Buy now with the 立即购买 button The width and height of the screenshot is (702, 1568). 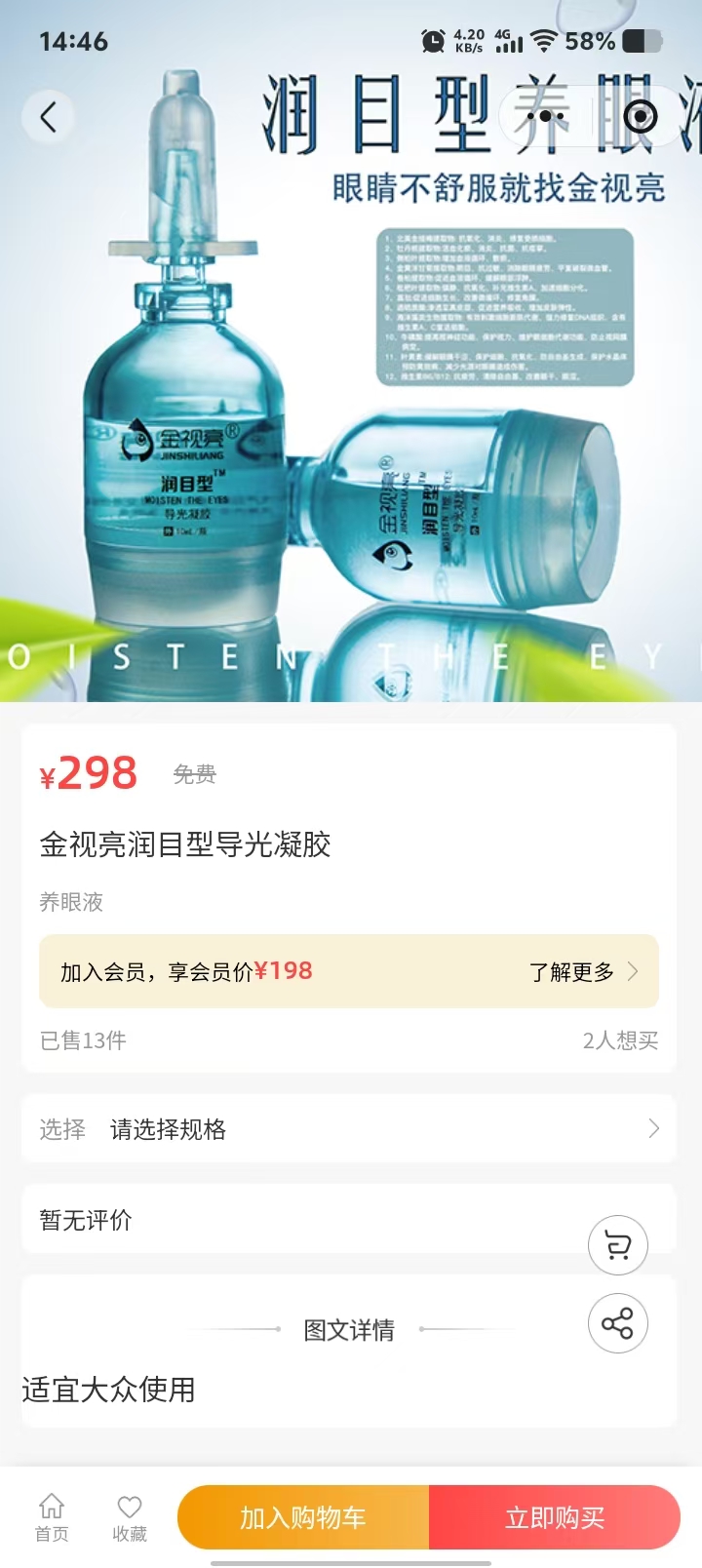click(554, 1517)
